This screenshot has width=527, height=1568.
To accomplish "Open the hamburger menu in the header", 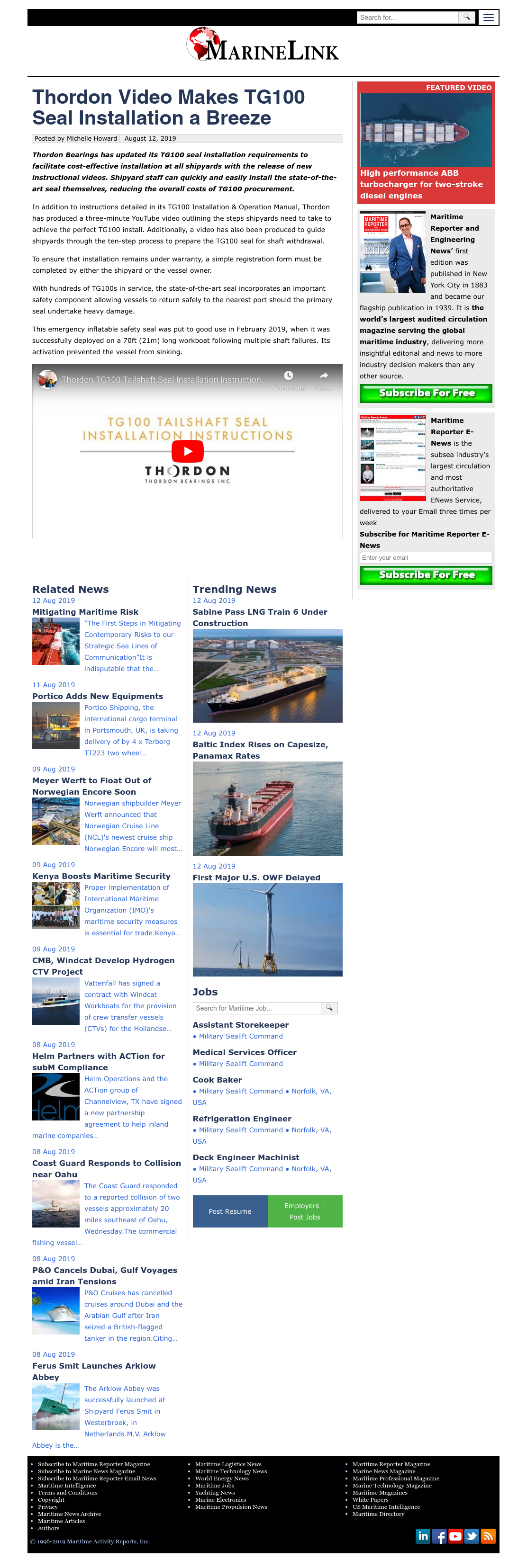I will pos(488,18).
